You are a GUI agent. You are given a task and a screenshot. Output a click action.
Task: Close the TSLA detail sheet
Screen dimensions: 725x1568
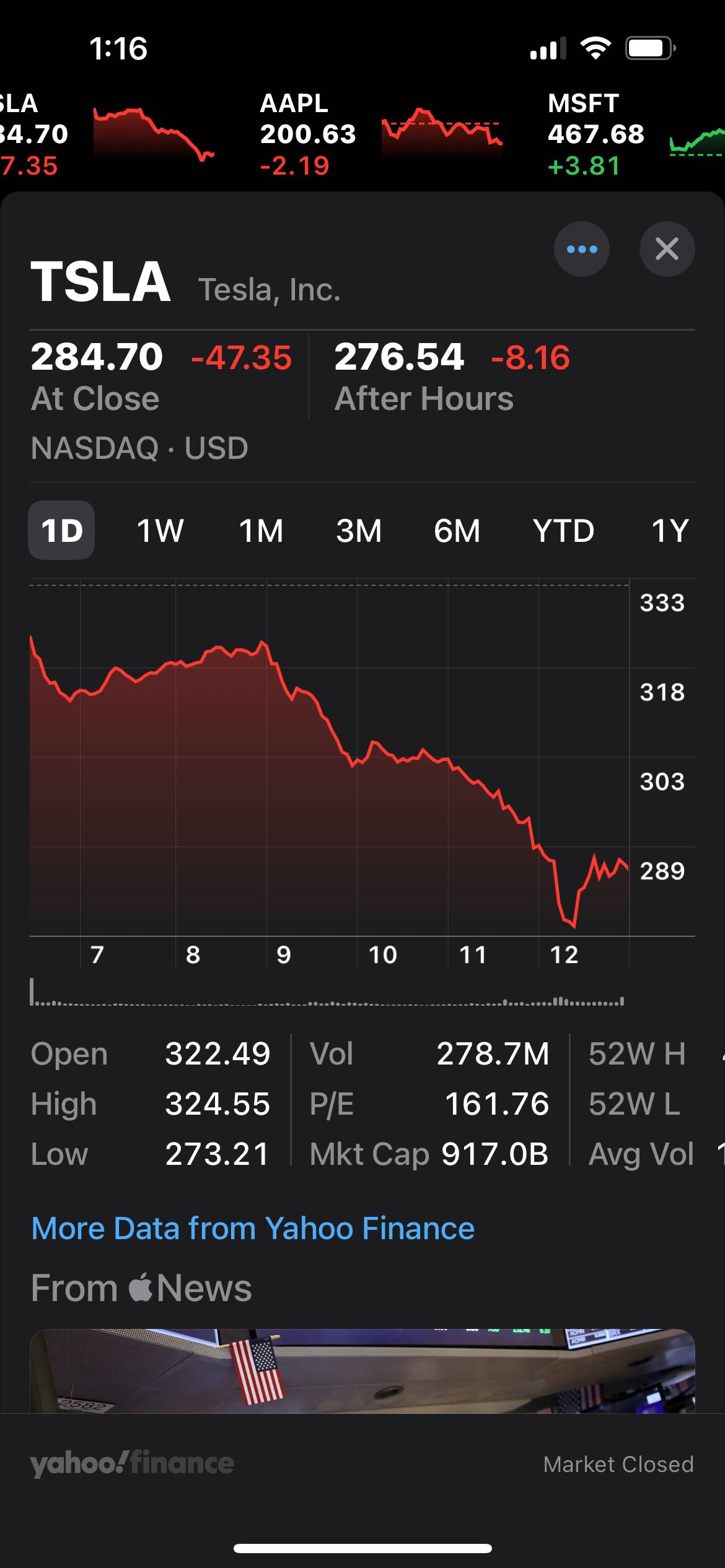tap(667, 249)
